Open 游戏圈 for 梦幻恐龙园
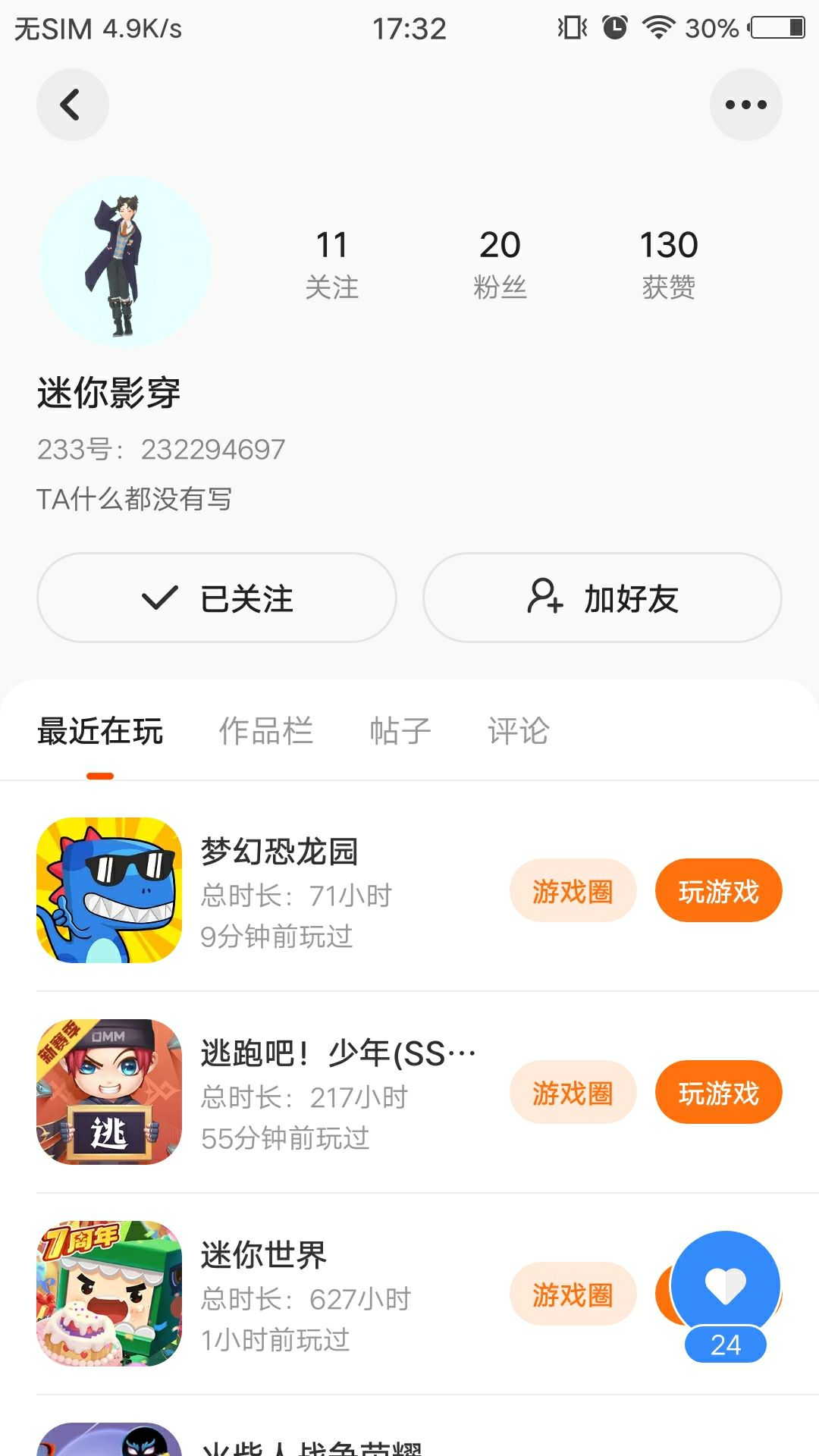This screenshot has width=819, height=1456. pyautogui.click(x=573, y=891)
